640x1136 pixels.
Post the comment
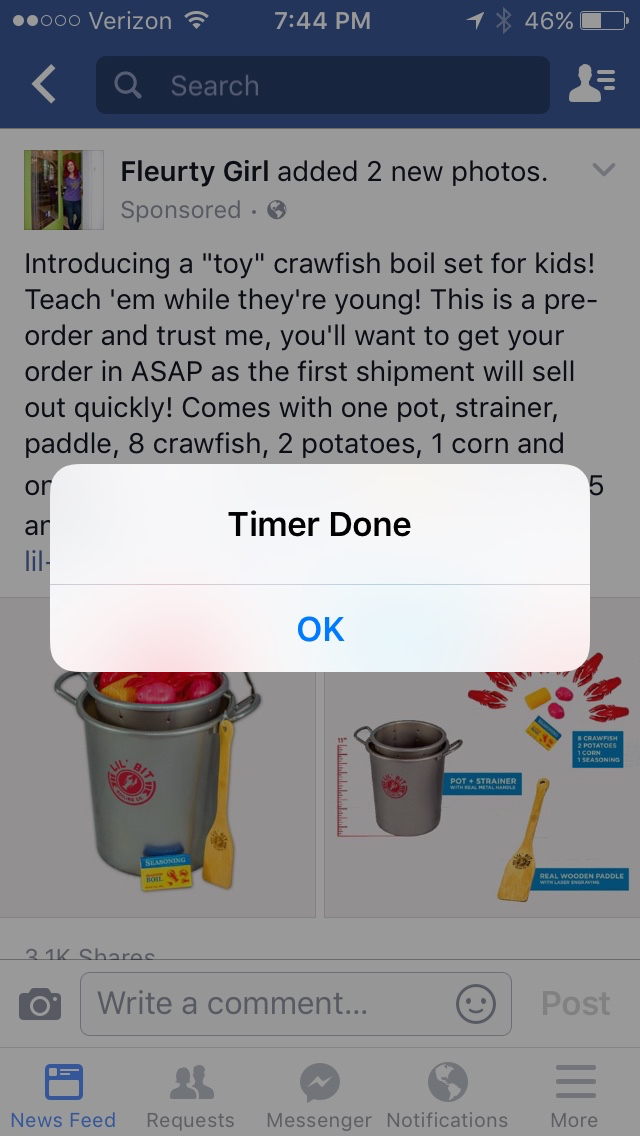(x=575, y=1003)
